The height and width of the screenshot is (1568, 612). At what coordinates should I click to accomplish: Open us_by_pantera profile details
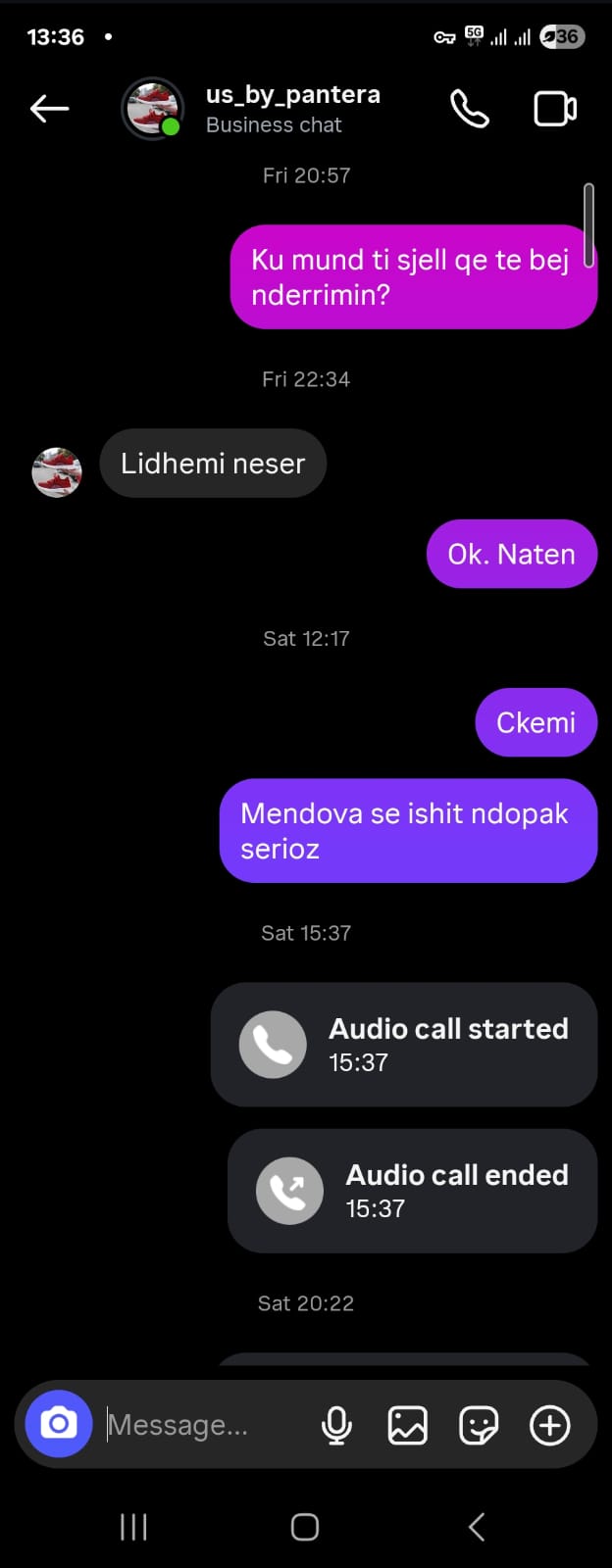pyautogui.click(x=292, y=108)
